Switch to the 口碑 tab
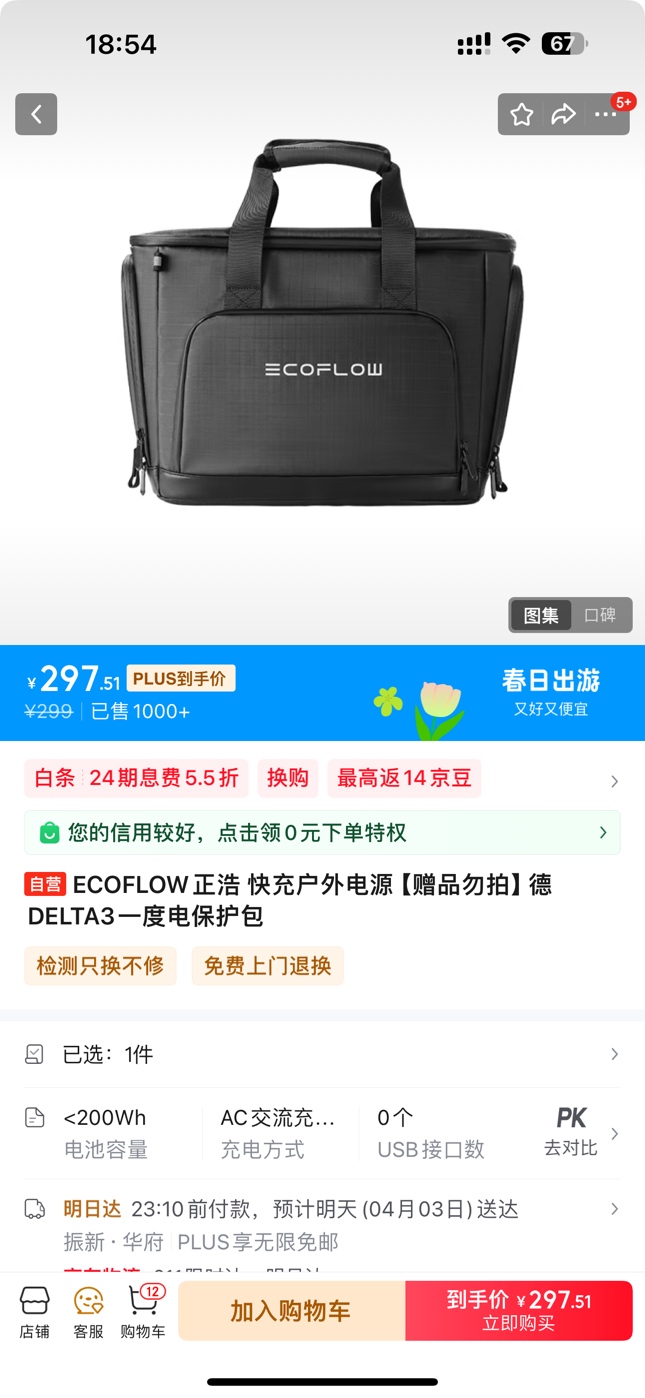Screen dimensions: 645x1398 coord(600,615)
